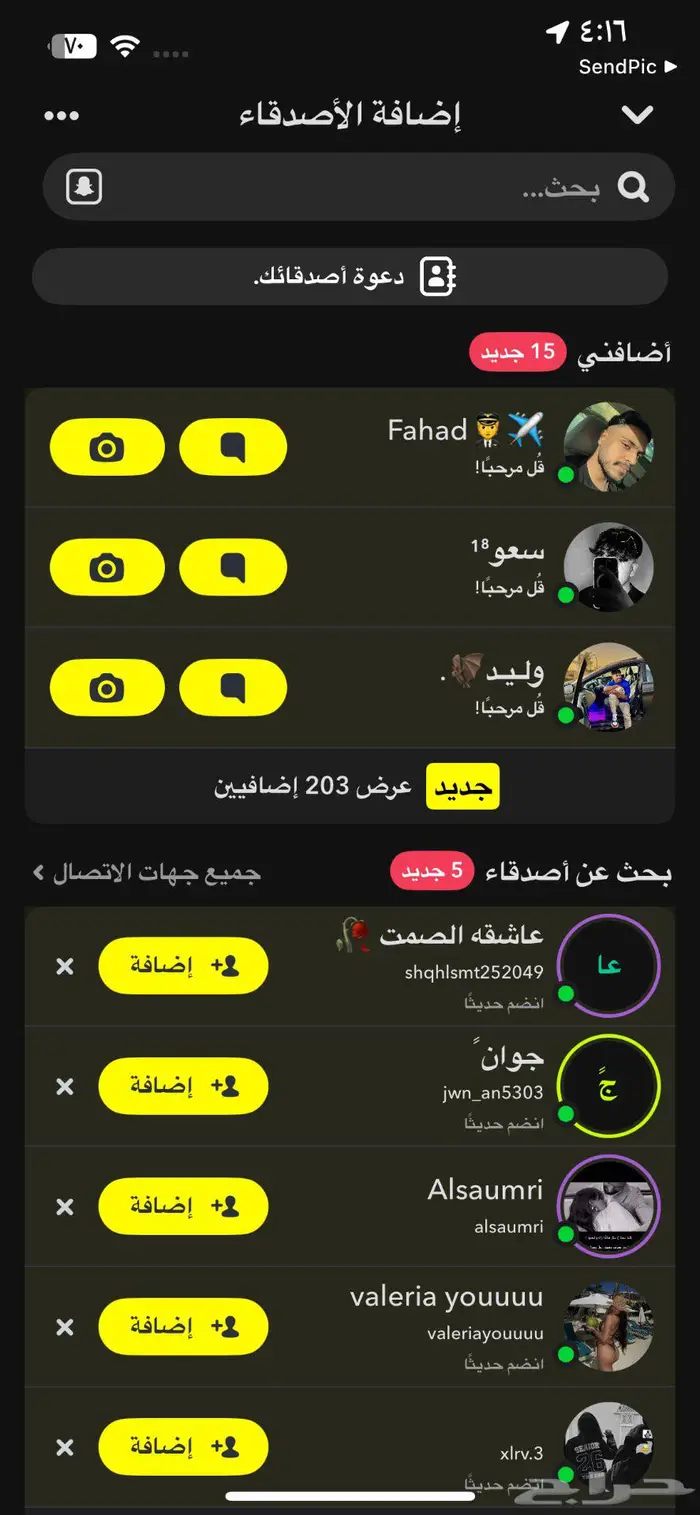The image size is (700, 1515).
Task: View 203 more added-me requests
Action: [x=355, y=787]
